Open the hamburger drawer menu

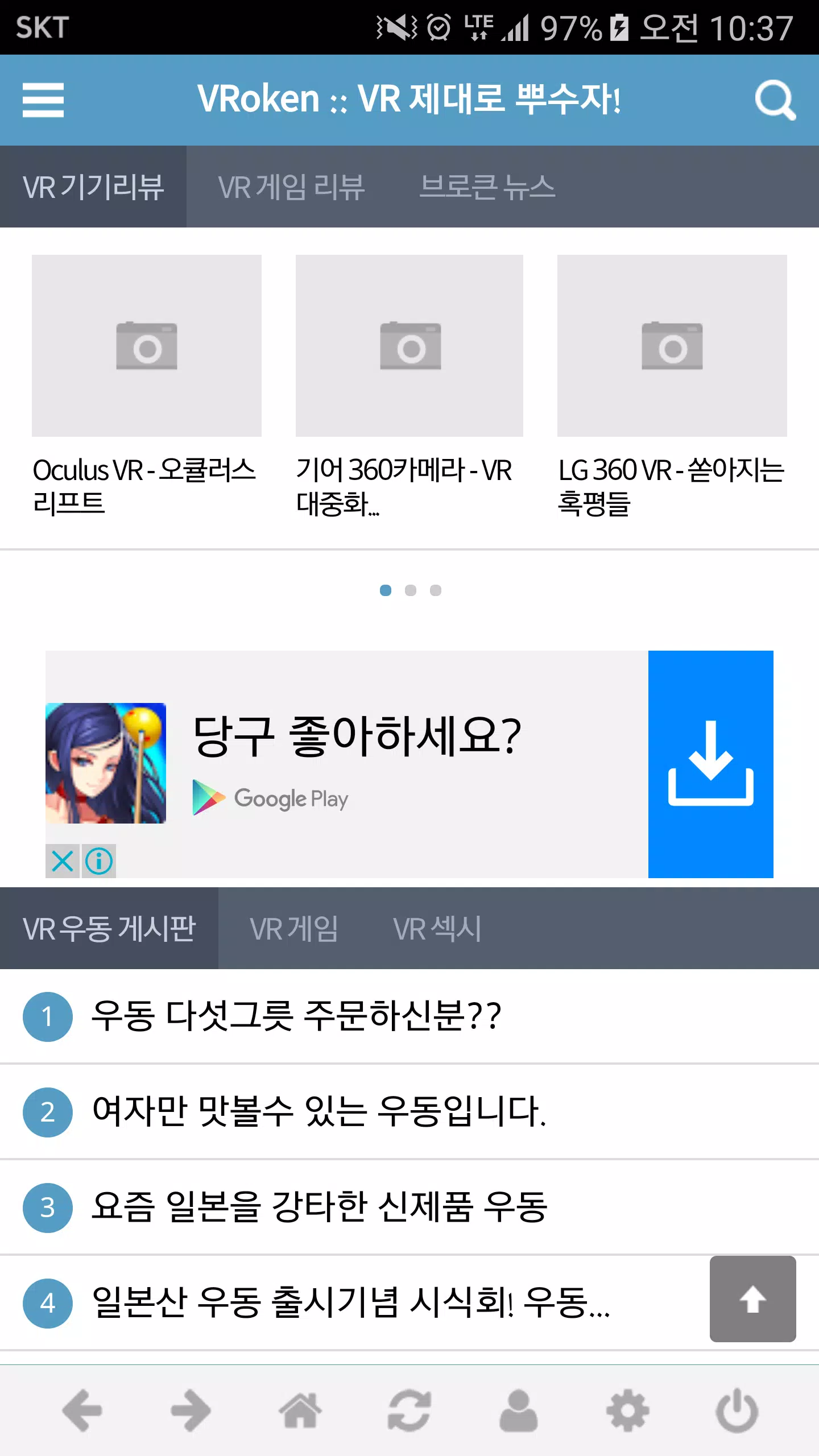43,100
